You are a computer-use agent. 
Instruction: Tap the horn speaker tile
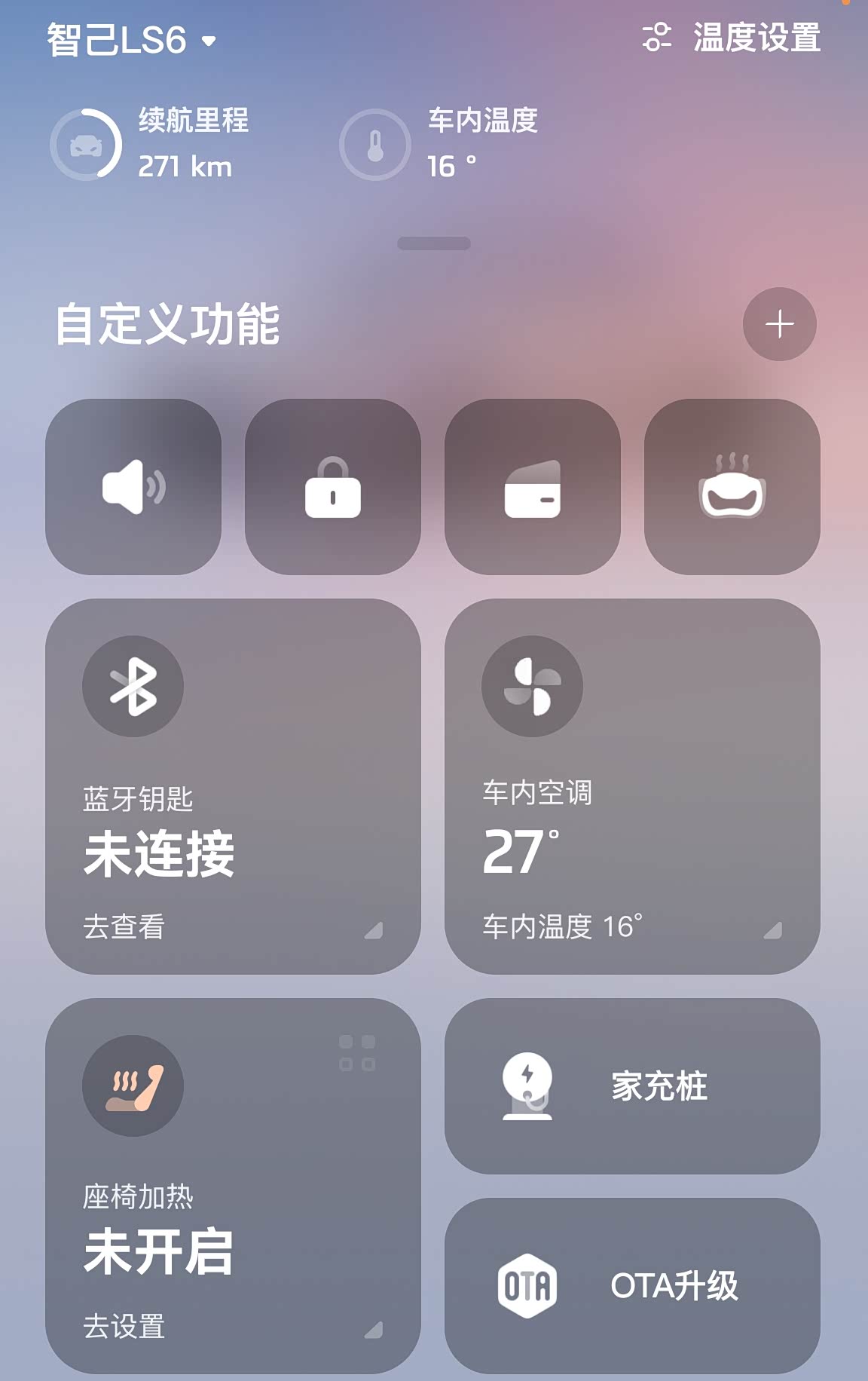[x=133, y=487]
